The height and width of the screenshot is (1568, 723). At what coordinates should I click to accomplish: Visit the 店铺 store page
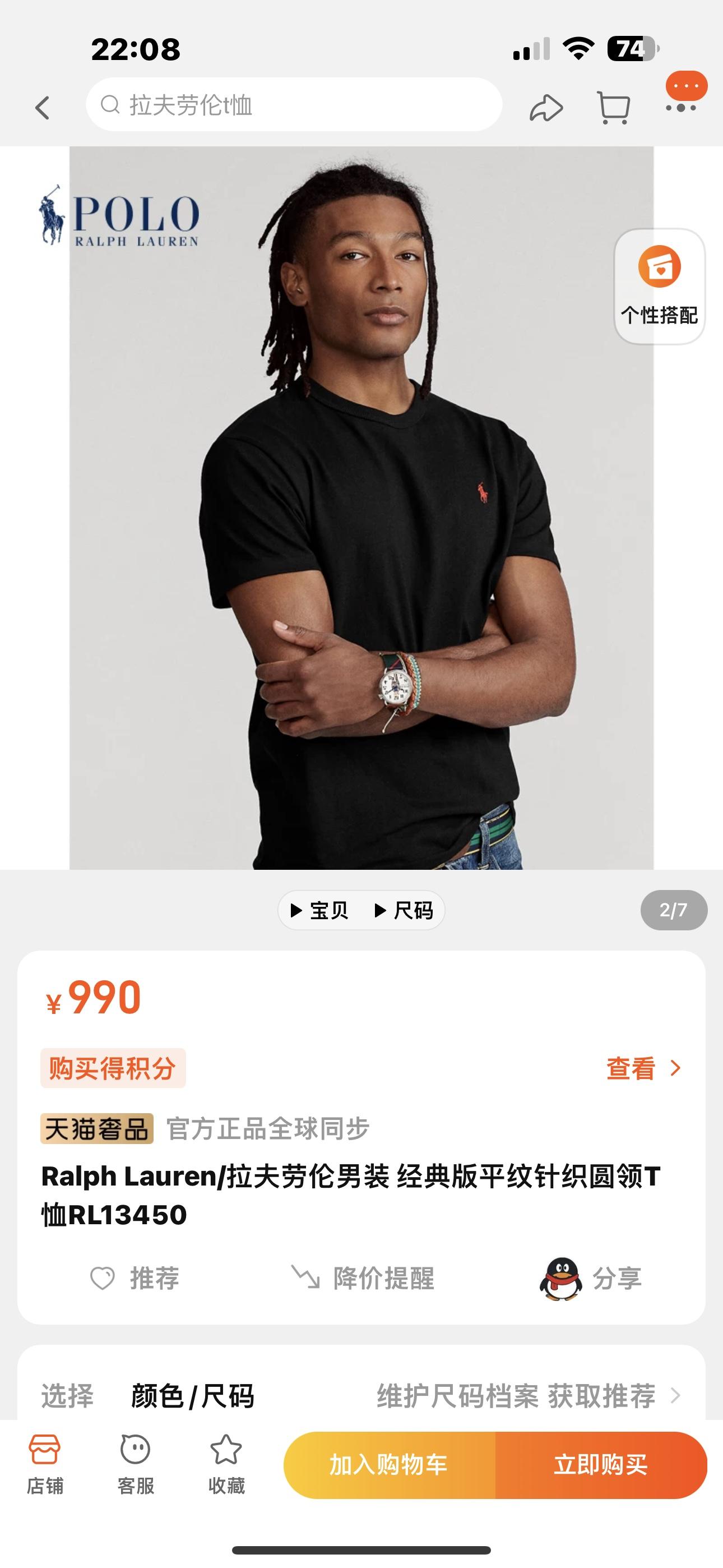[44, 1464]
